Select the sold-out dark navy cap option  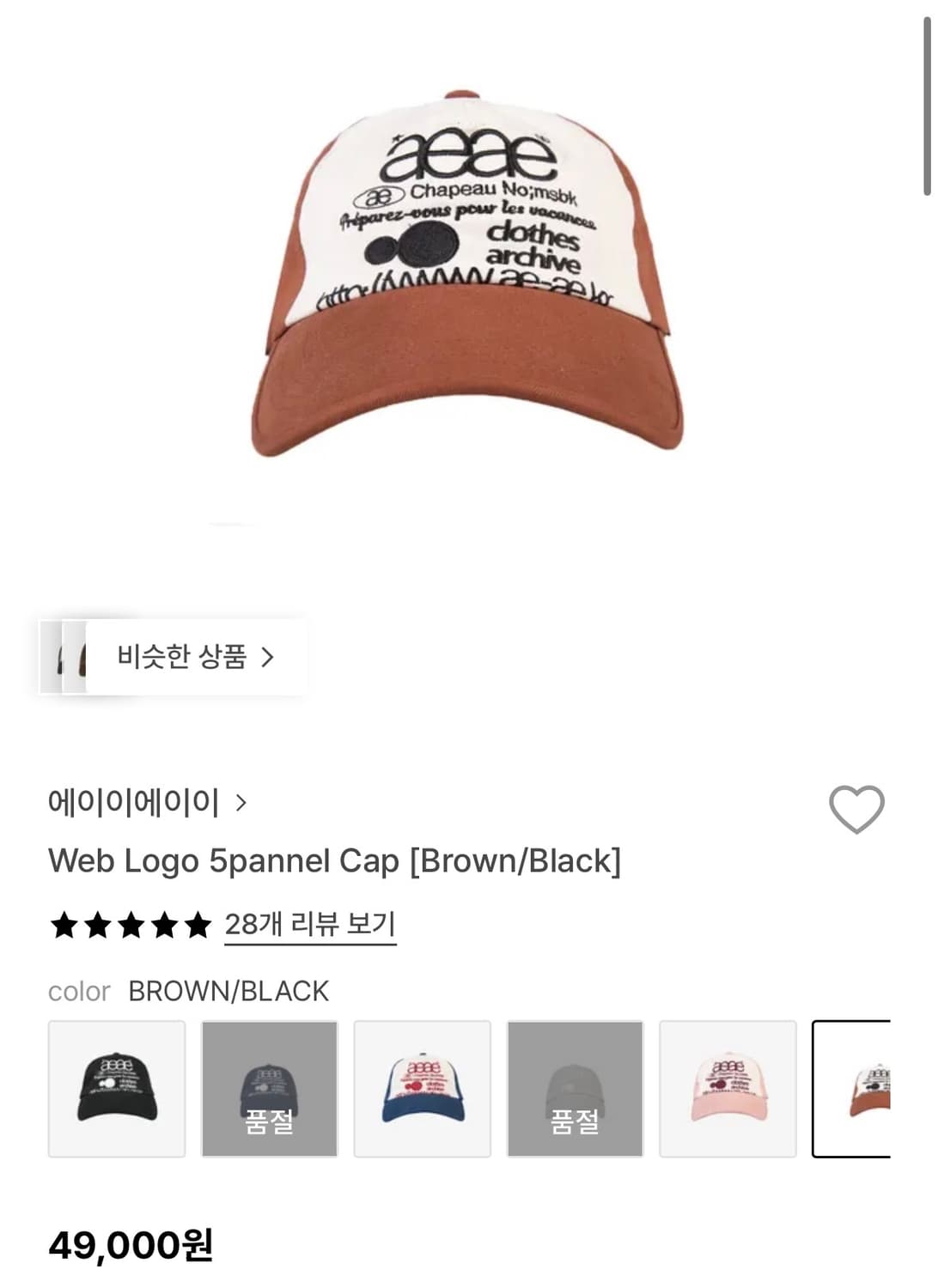pyautogui.click(x=270, y=1088)
